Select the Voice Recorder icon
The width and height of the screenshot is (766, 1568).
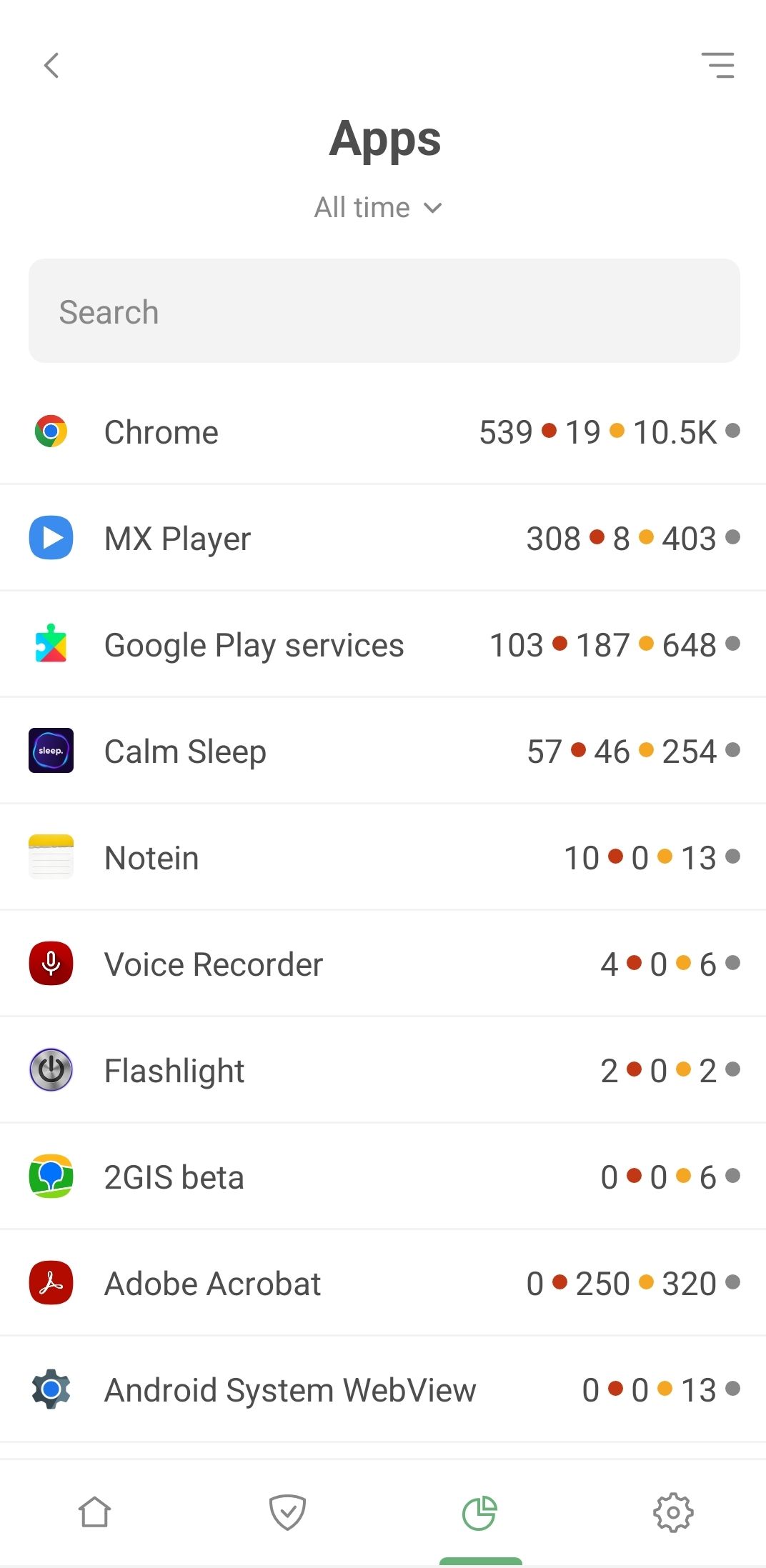50,963
